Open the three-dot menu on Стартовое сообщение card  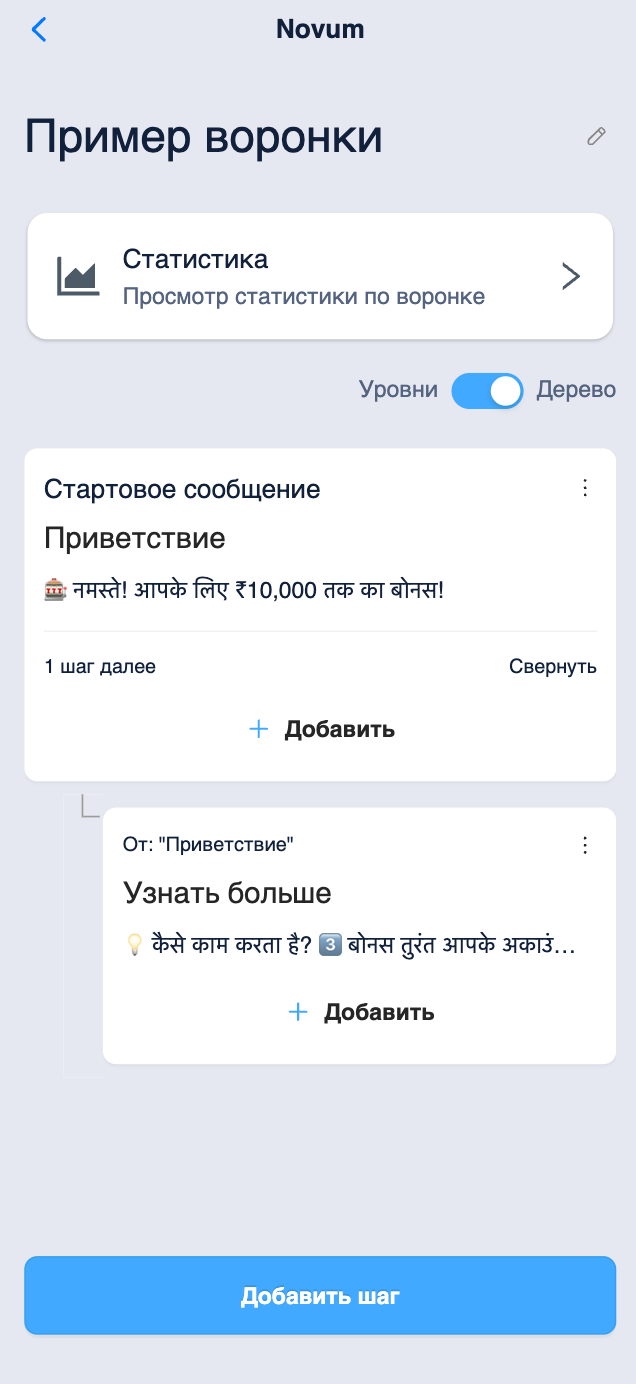[x=585, y=488]
